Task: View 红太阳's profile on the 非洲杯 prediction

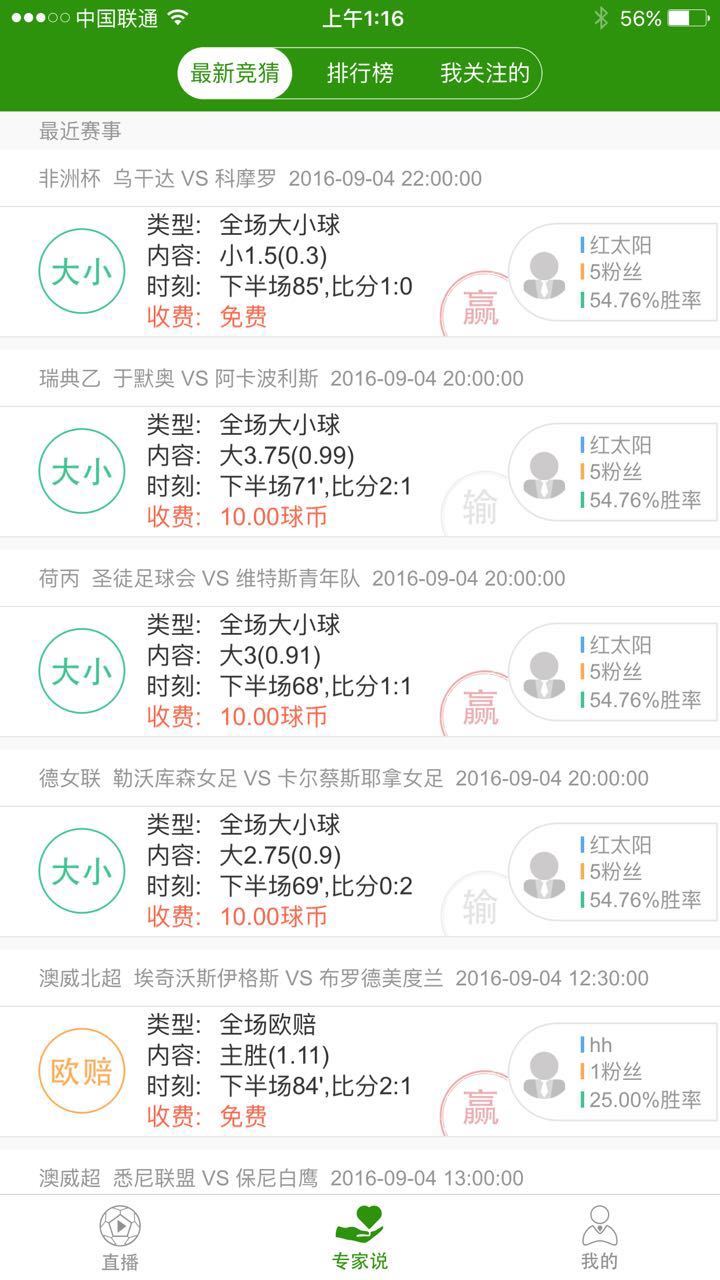Action: tap(612, 272)
